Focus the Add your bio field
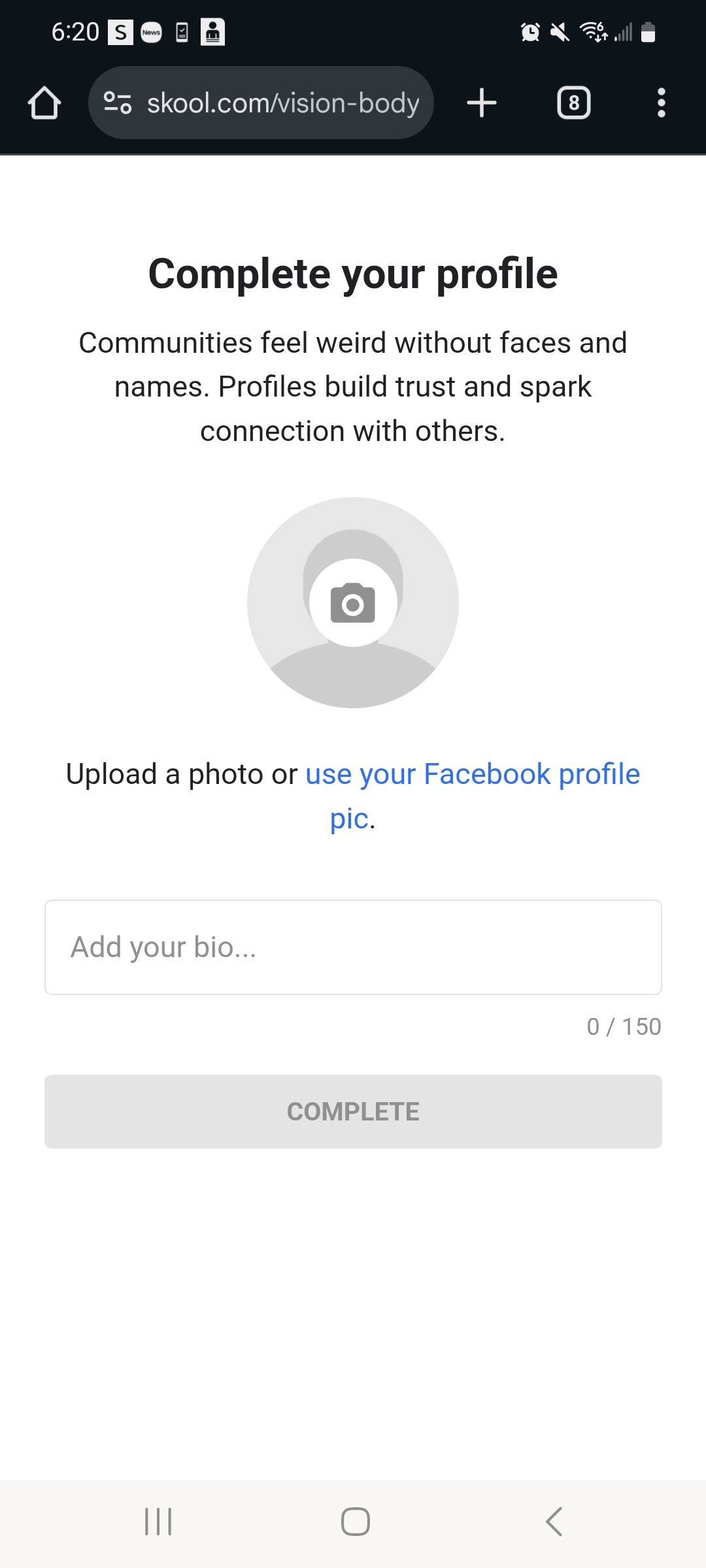This screenshot has width=706, height=1568. coord(353,947)
